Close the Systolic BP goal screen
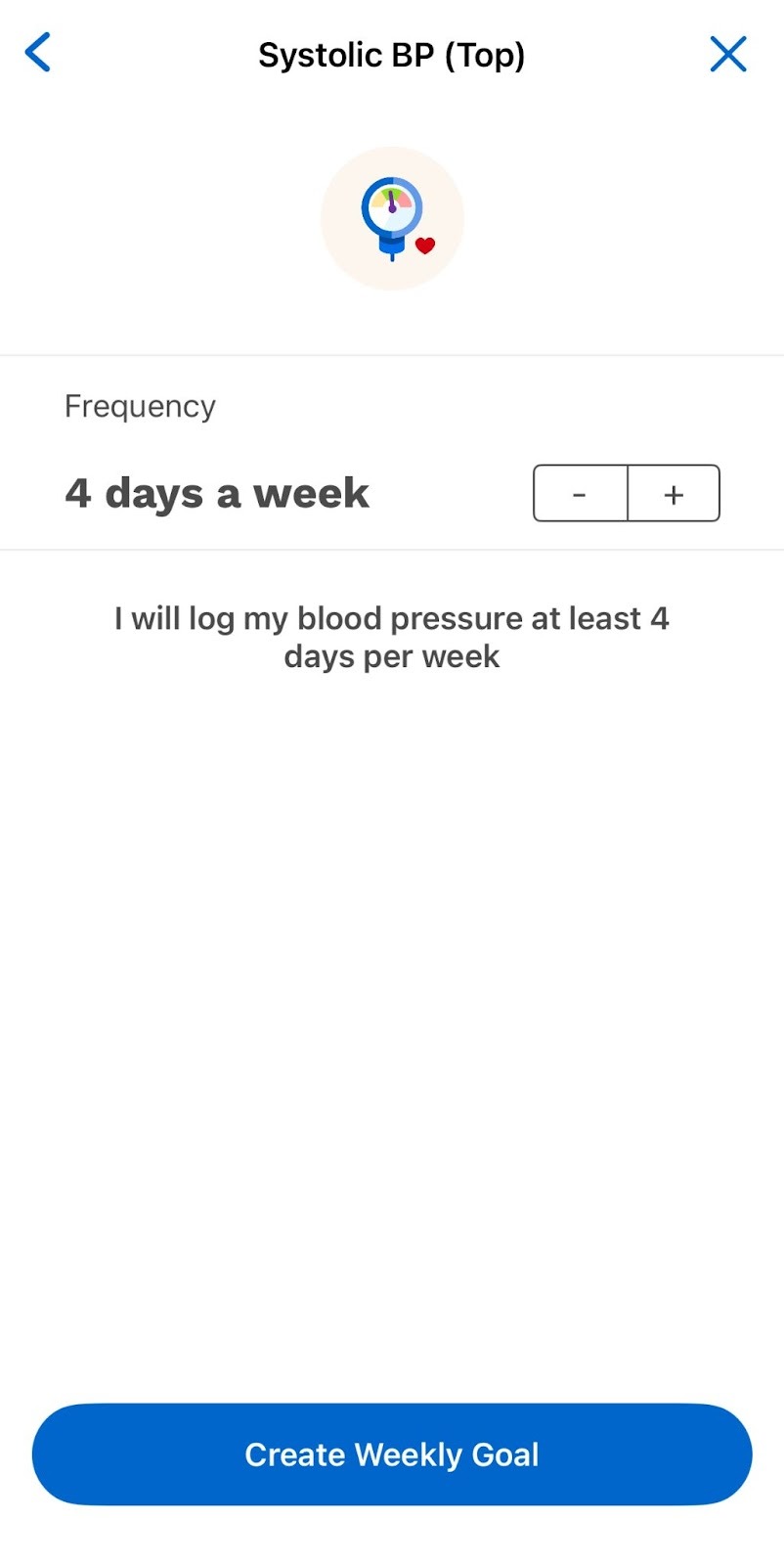This screenshot has height=1565, width=784. click(727, 55)
